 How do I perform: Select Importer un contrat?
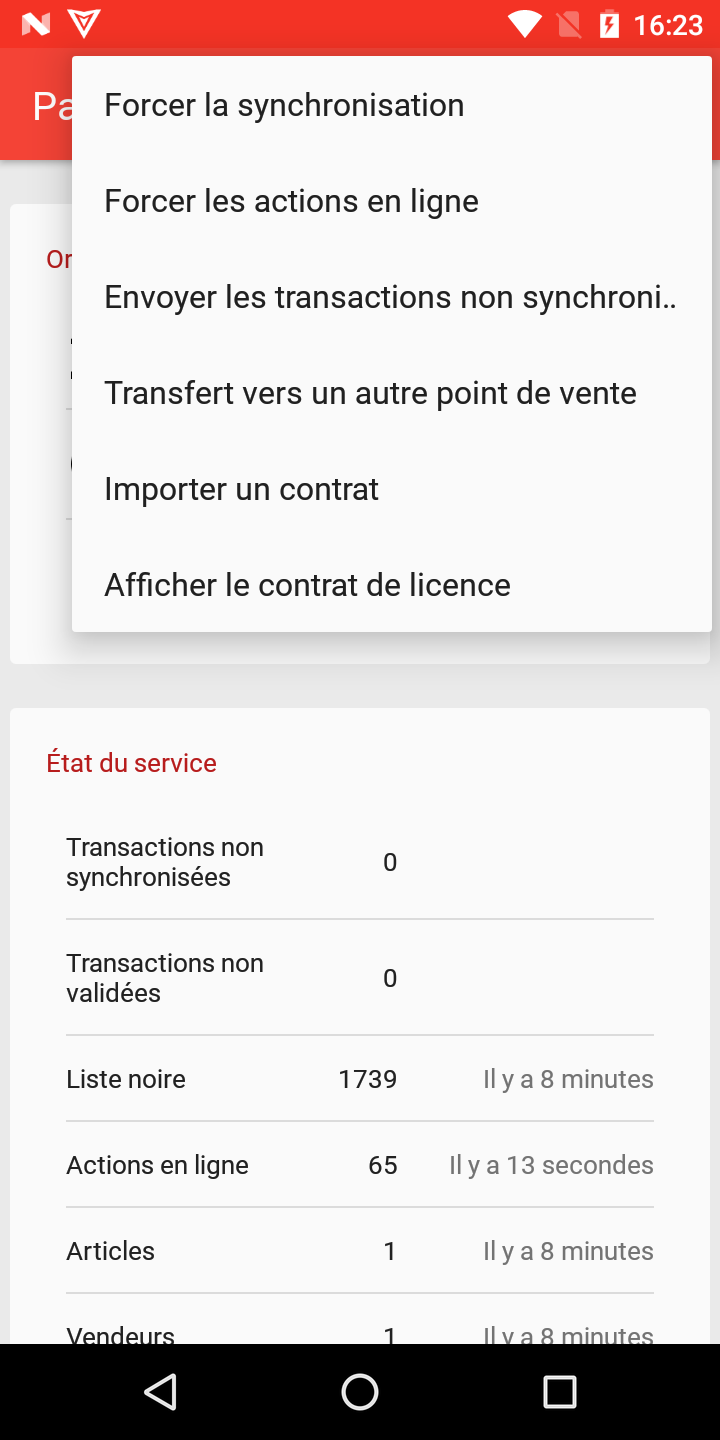click(x=241, y=489)
